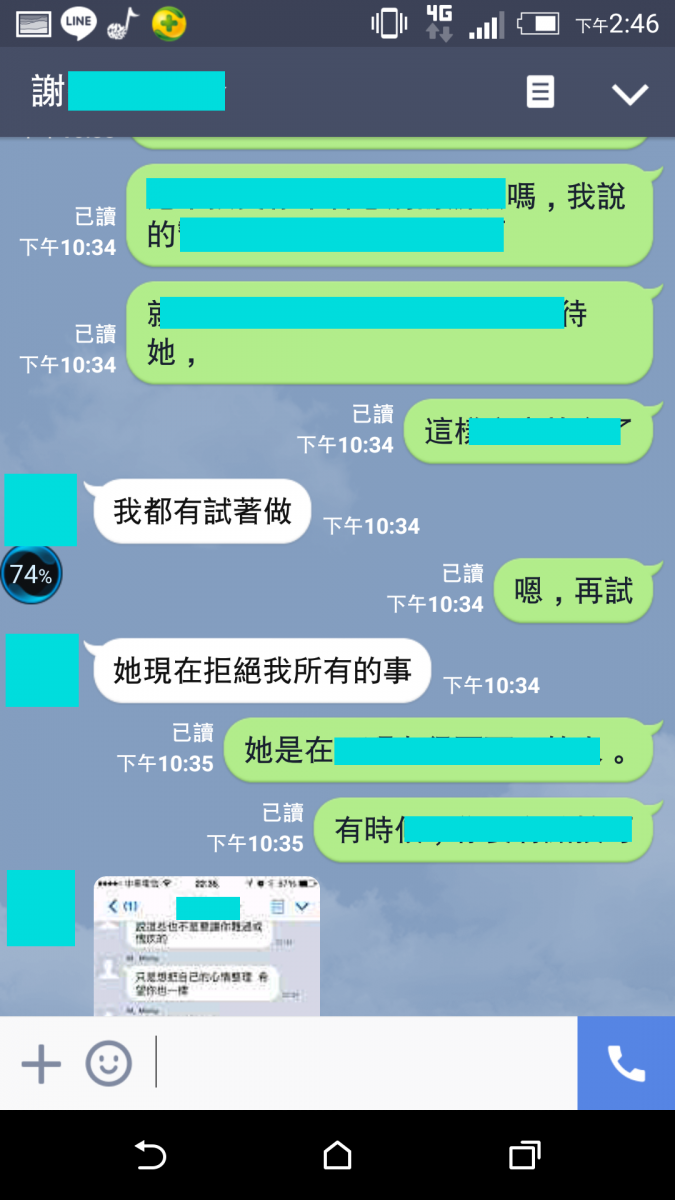Viewport: 675px width, 1200px height.
Task: Open the emoji sticker picker
Action: (x=108, y=1064)
